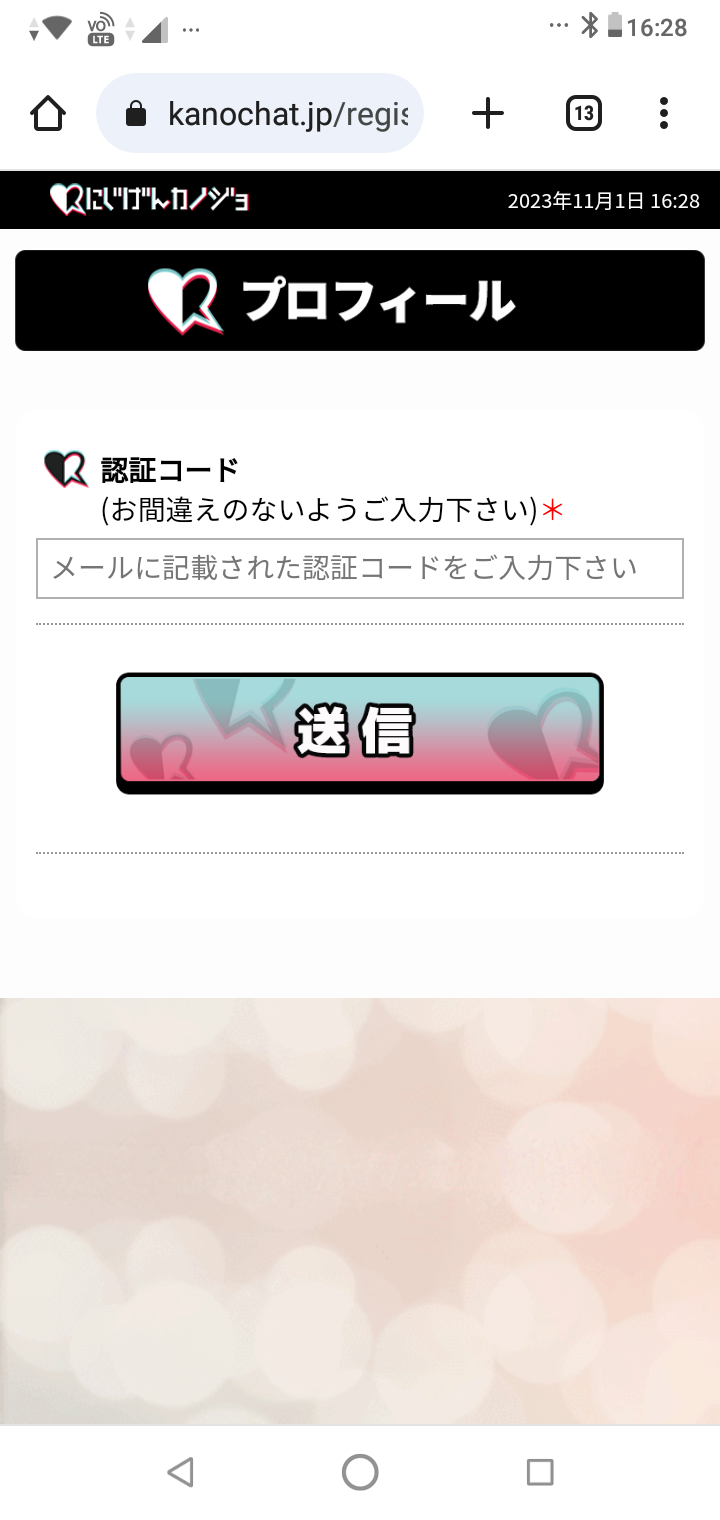Open the tab switcher showing 13
This screenshot has height=1520, width=720.
[x=584, y=114]
